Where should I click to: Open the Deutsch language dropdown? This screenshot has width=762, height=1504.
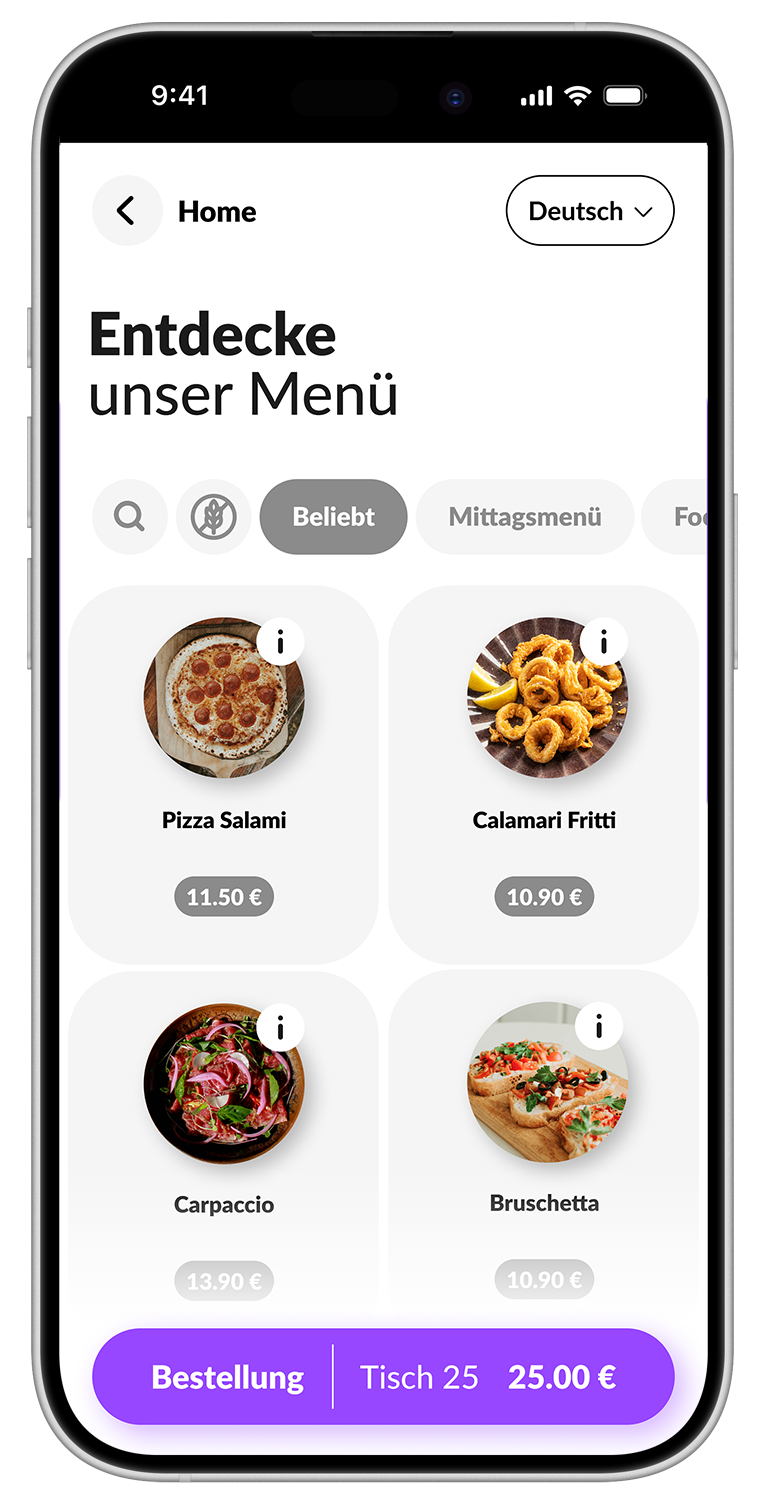click(x=590, y=211)
